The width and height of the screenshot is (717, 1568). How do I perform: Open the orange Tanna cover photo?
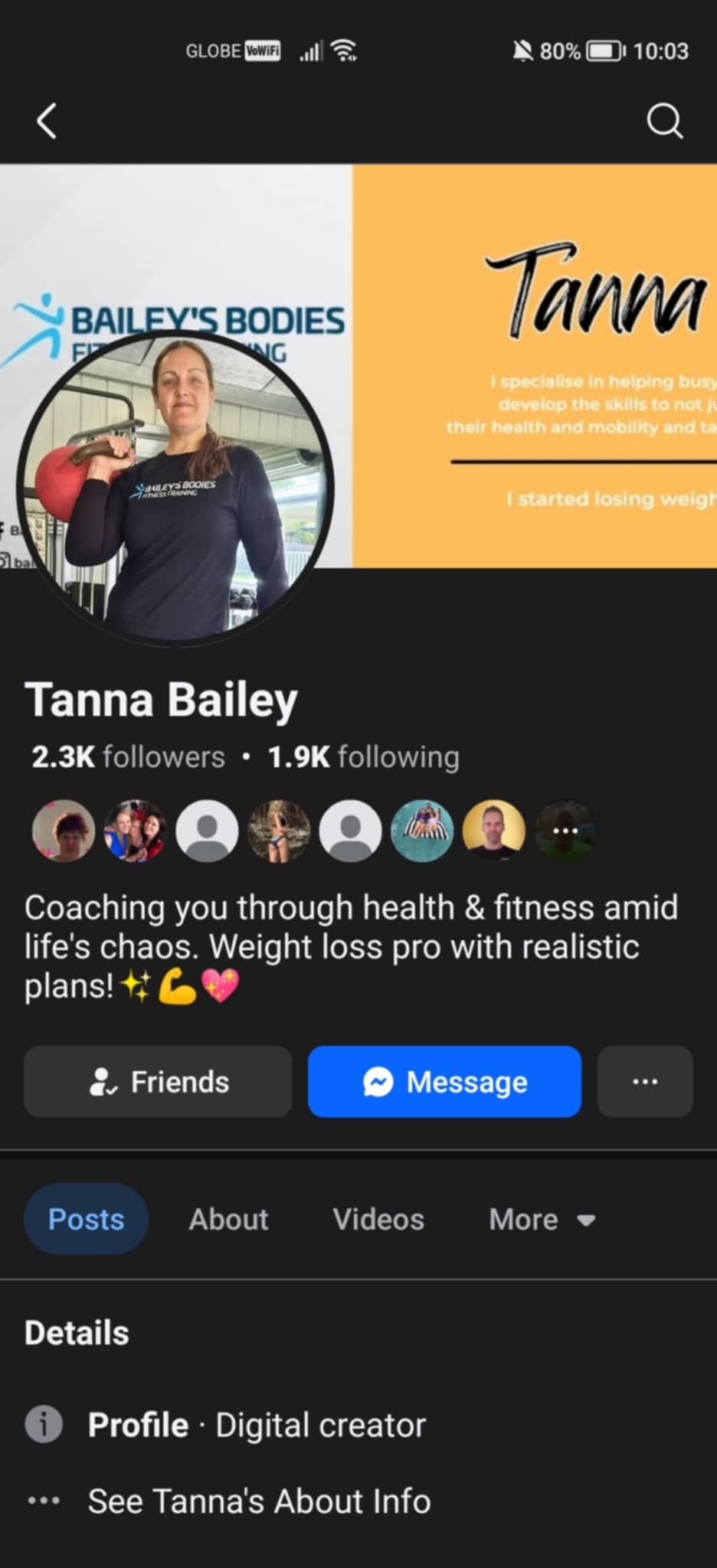[x=536, y=367]
